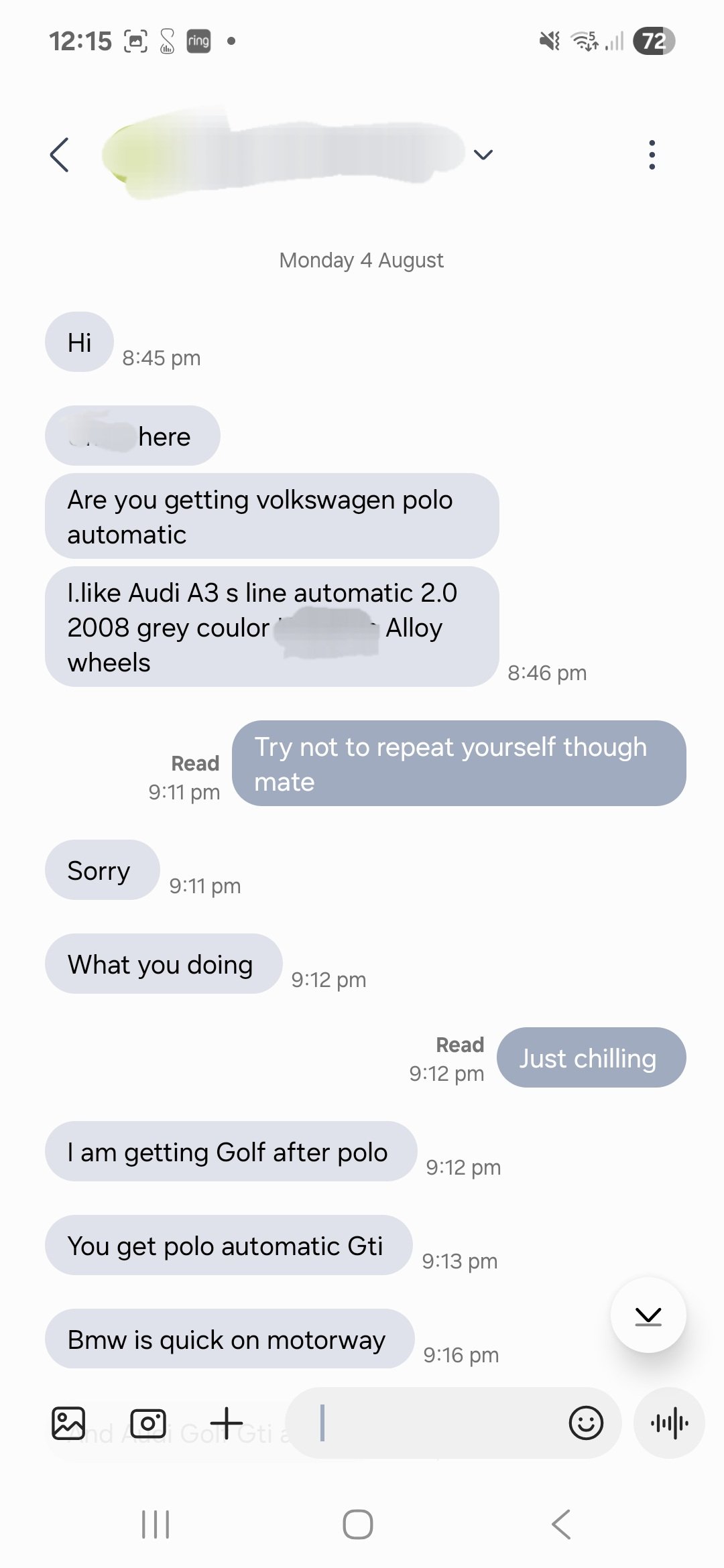Screen dimensions: 724x1568
Task: Open the gallery attachment icon
Action: tap(68, 1423)
